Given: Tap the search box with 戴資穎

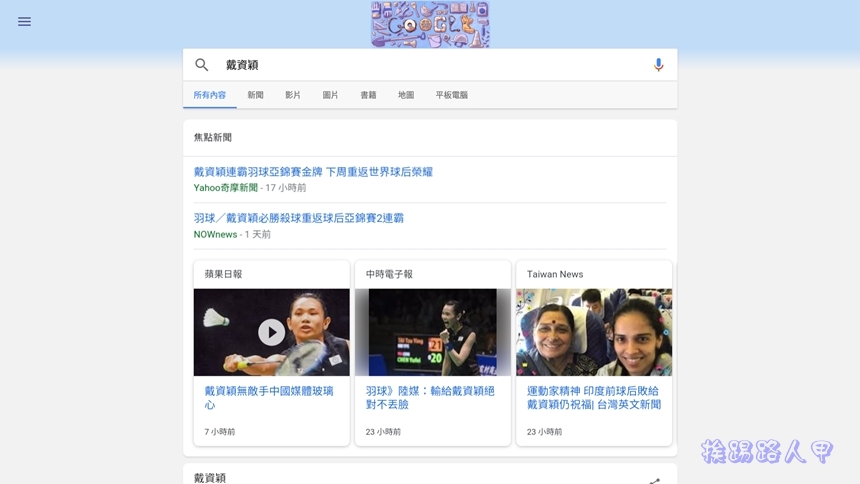Looking at the screenshot, I should point(420,65).
